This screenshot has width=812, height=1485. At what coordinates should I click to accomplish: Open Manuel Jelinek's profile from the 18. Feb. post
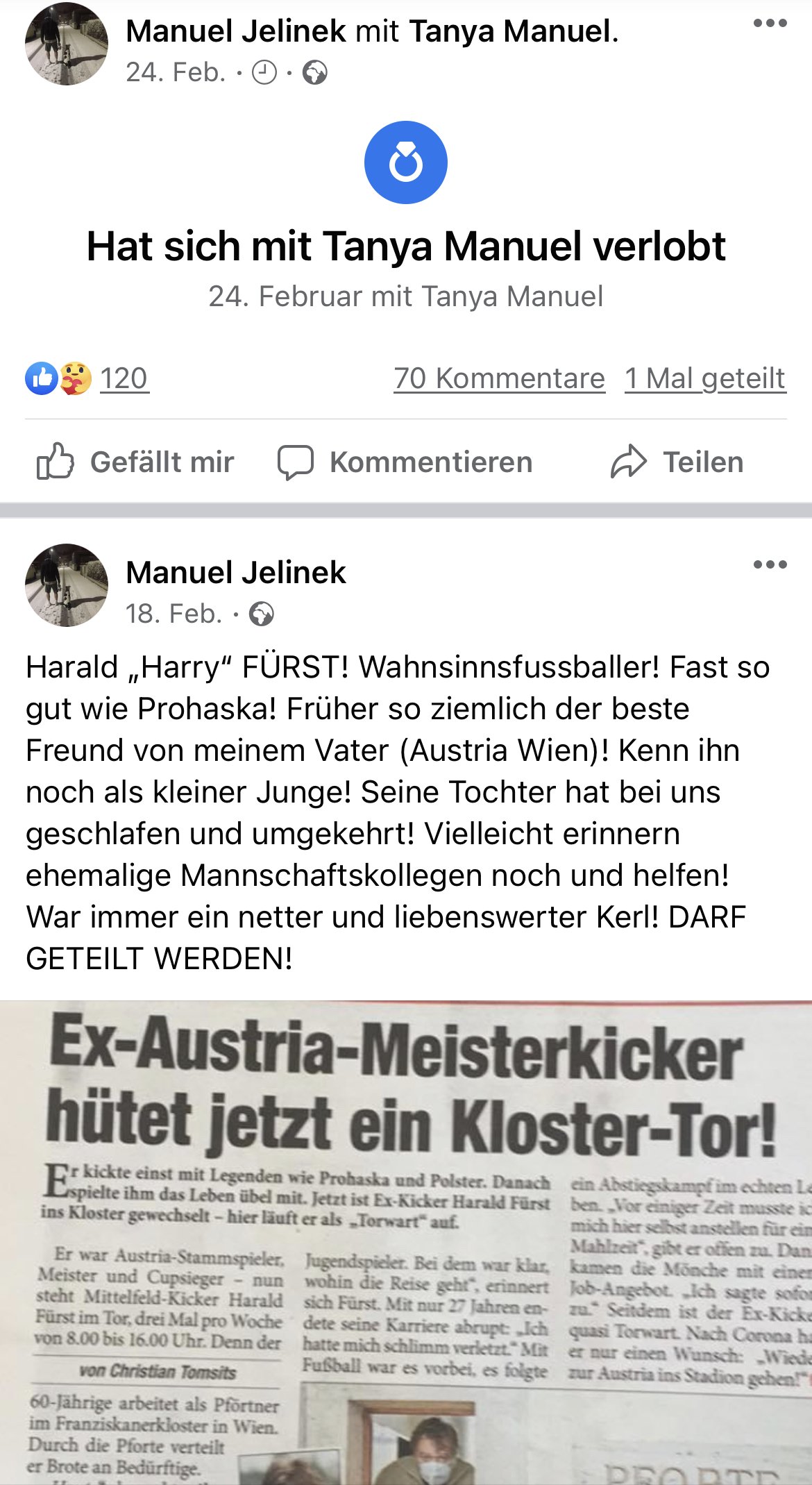[236, 572]
